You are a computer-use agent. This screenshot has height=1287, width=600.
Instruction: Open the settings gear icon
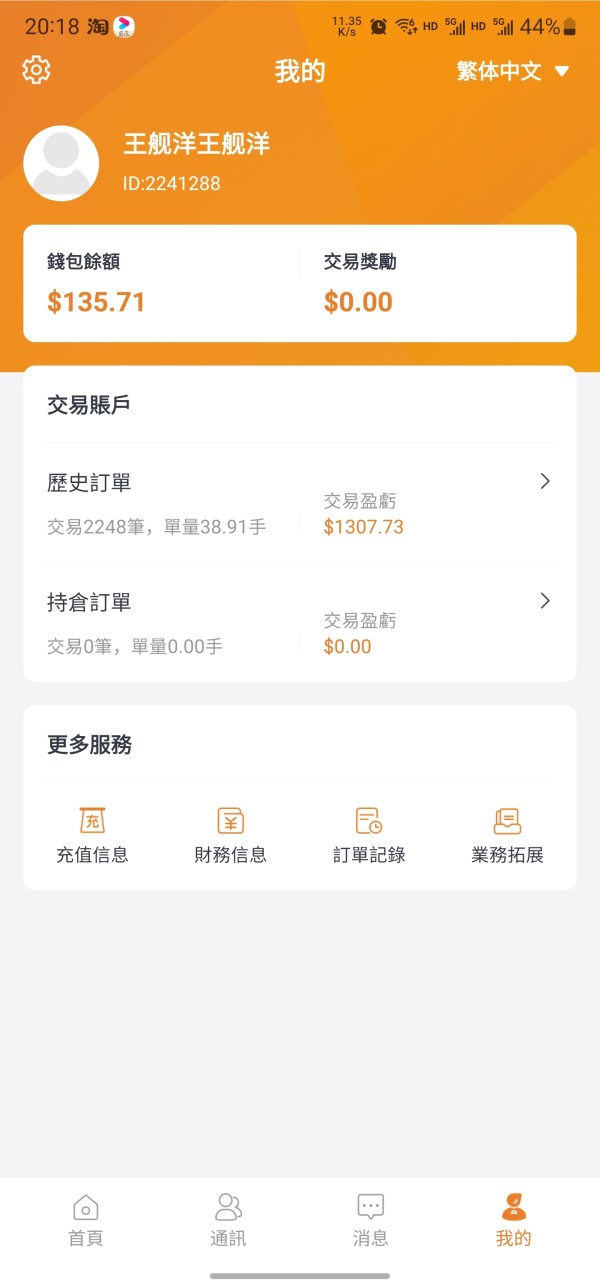[36, 70]
